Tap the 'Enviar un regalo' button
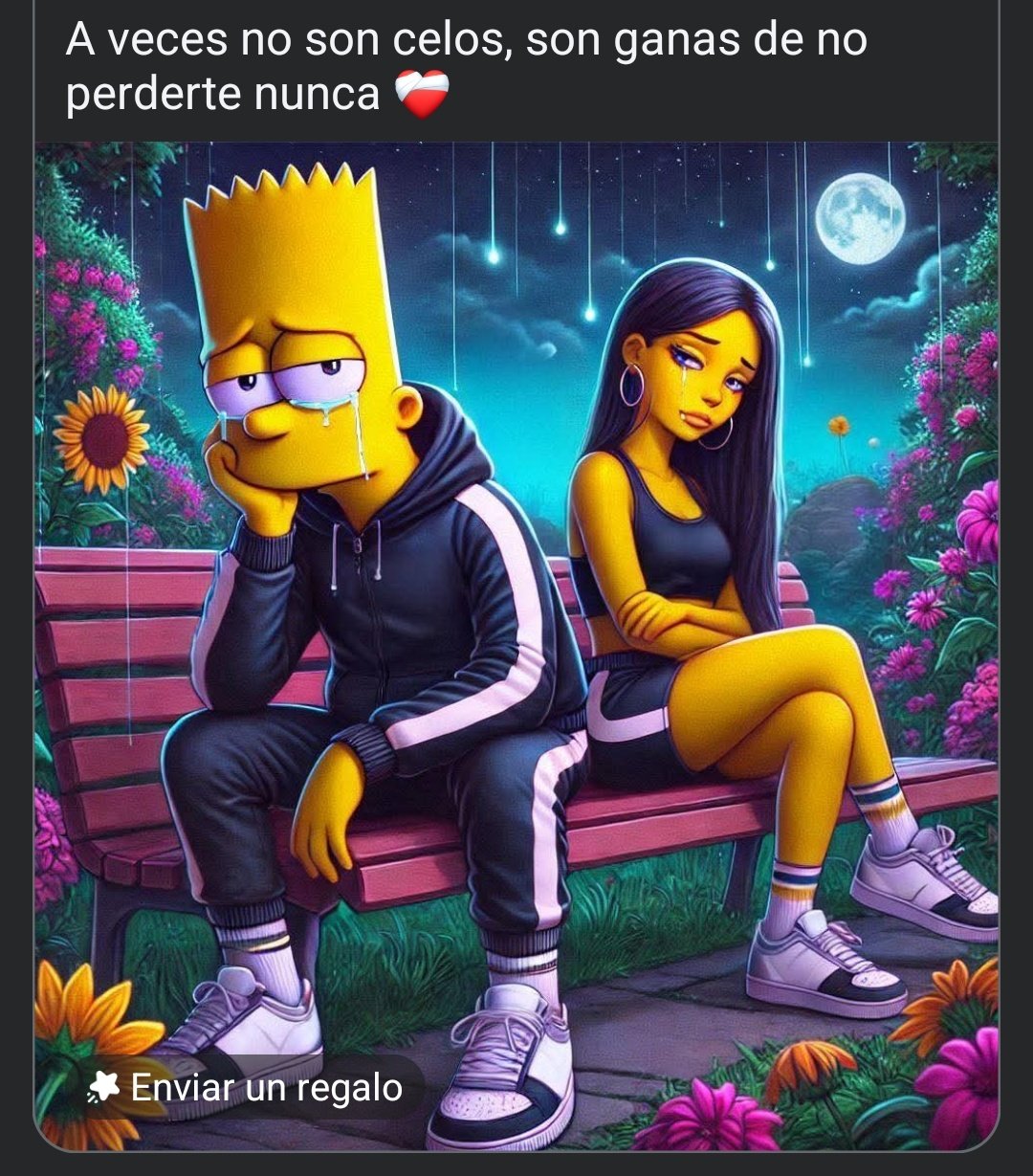 coord(245,1088)
